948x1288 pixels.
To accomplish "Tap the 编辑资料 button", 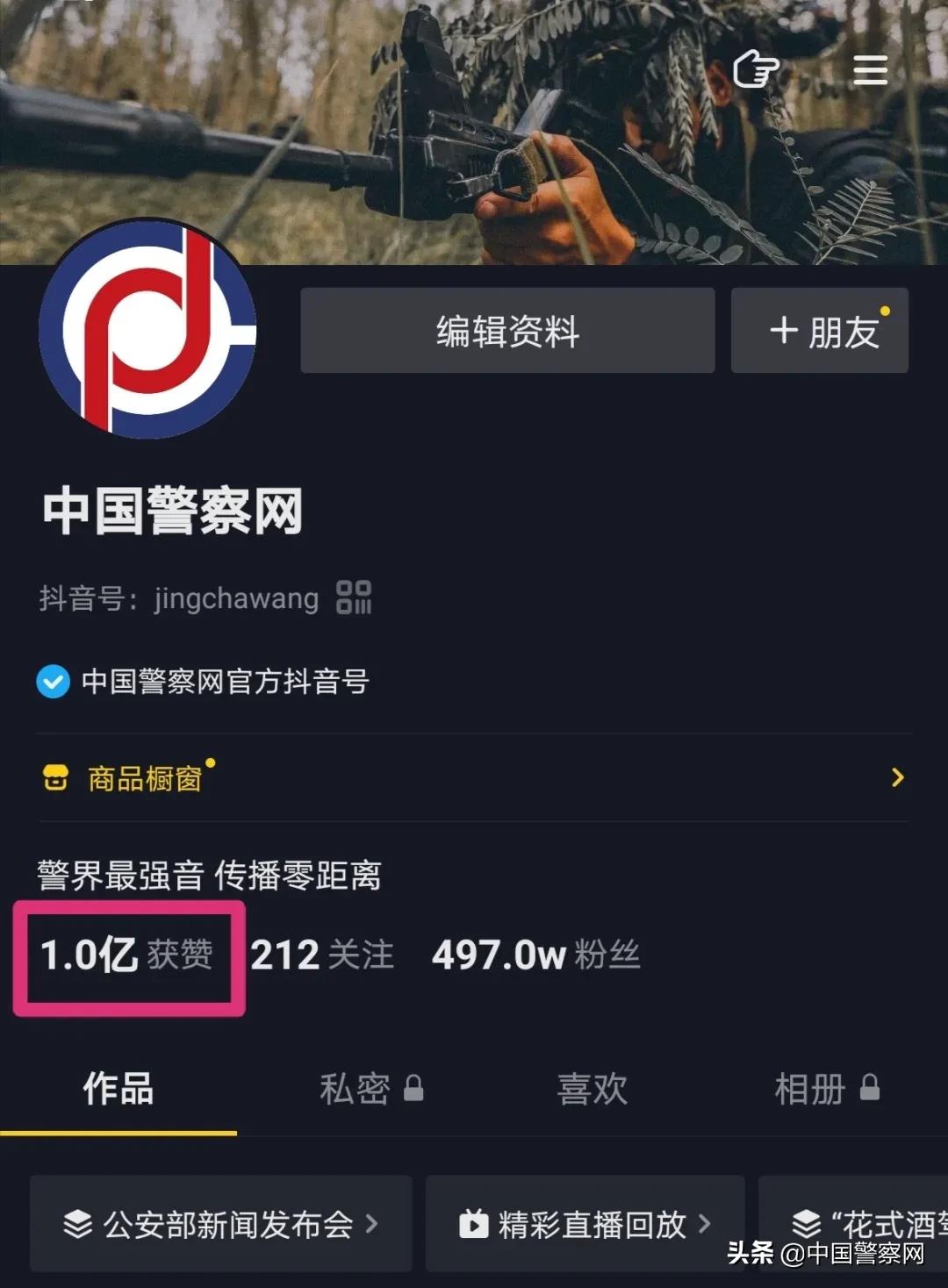I will tap(507, 331).
